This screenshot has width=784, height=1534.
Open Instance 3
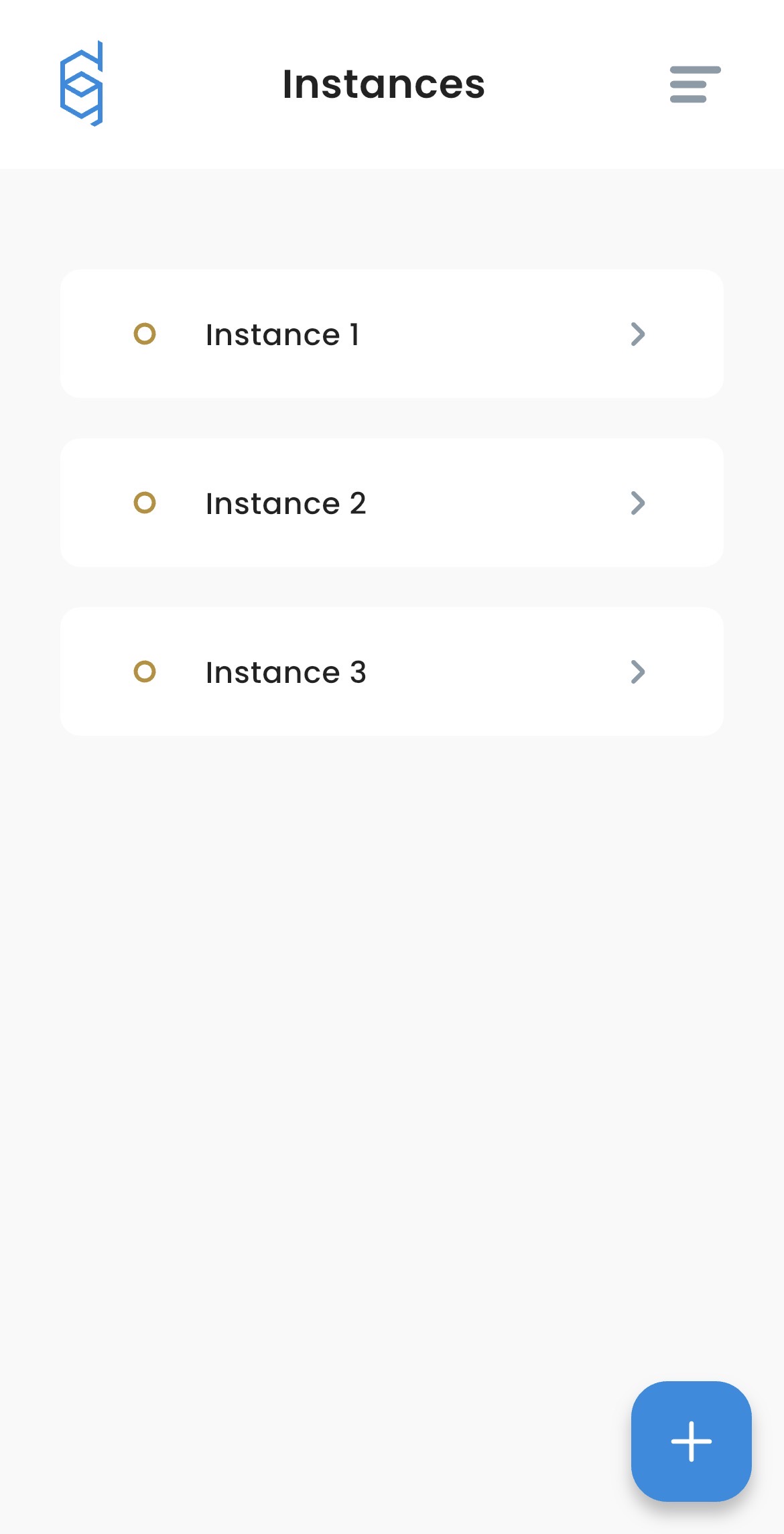pos(391,672)
